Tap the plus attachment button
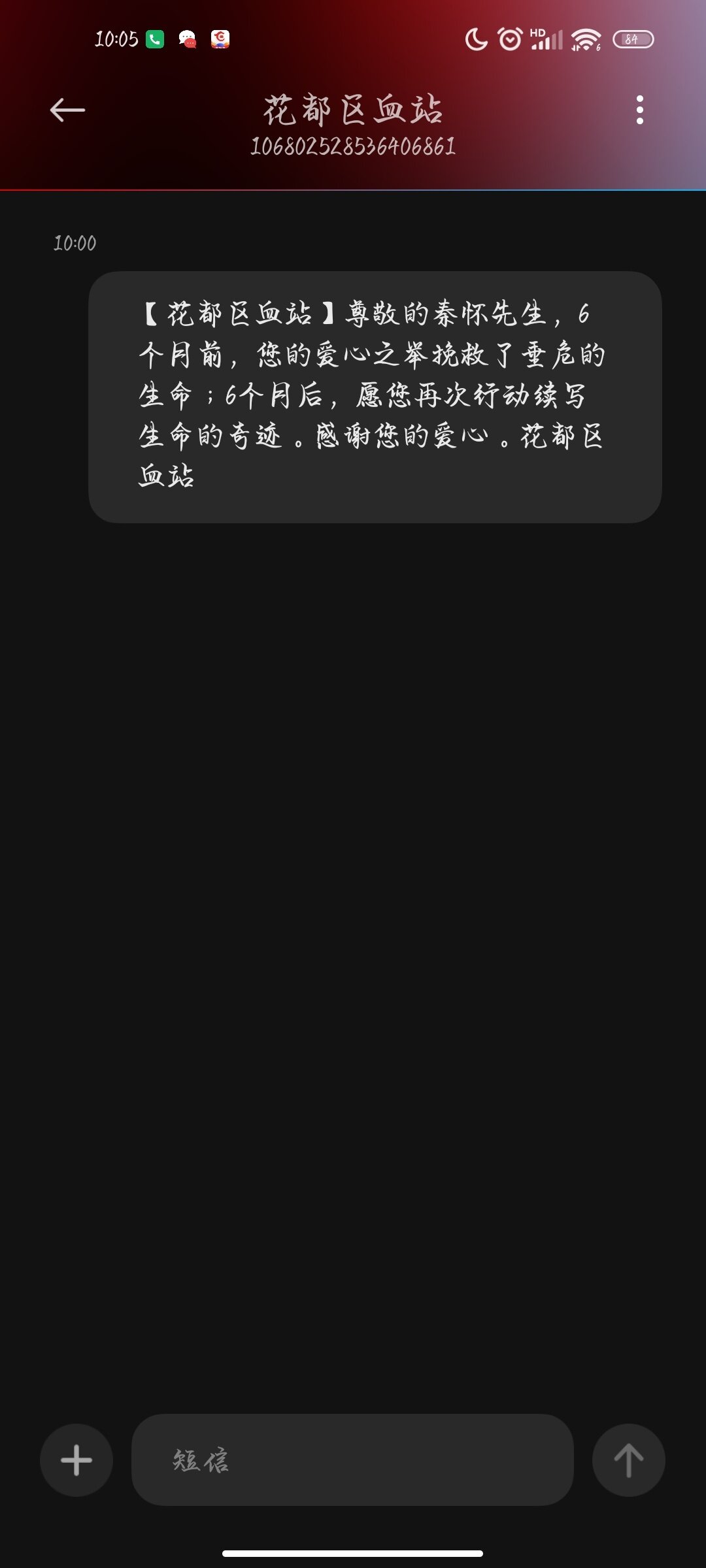The image size is (706, 1568). coord(76,1460)
